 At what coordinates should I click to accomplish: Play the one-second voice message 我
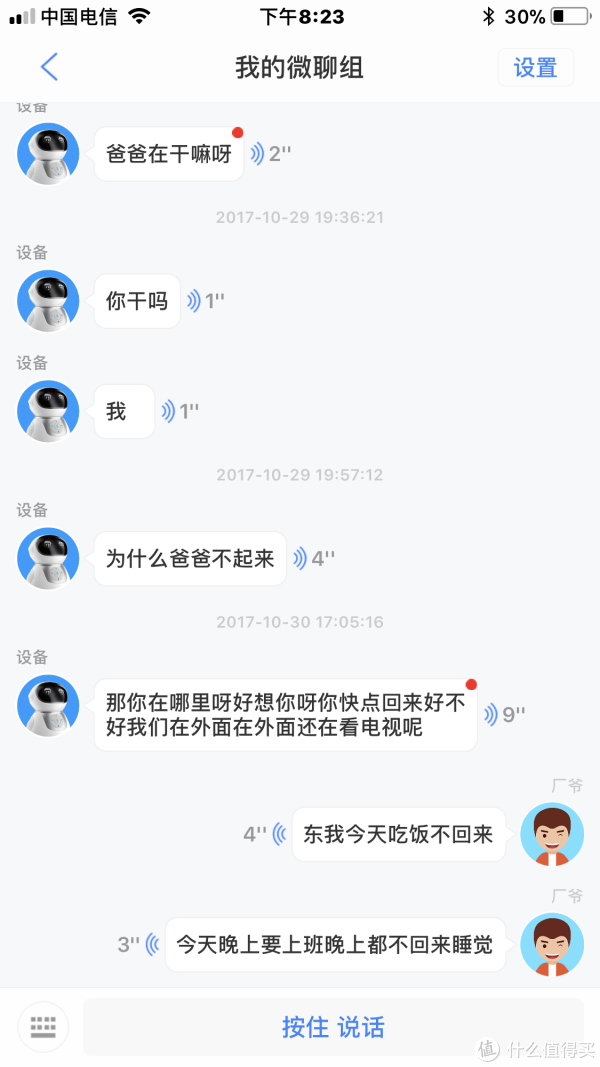tap(124, 411)
